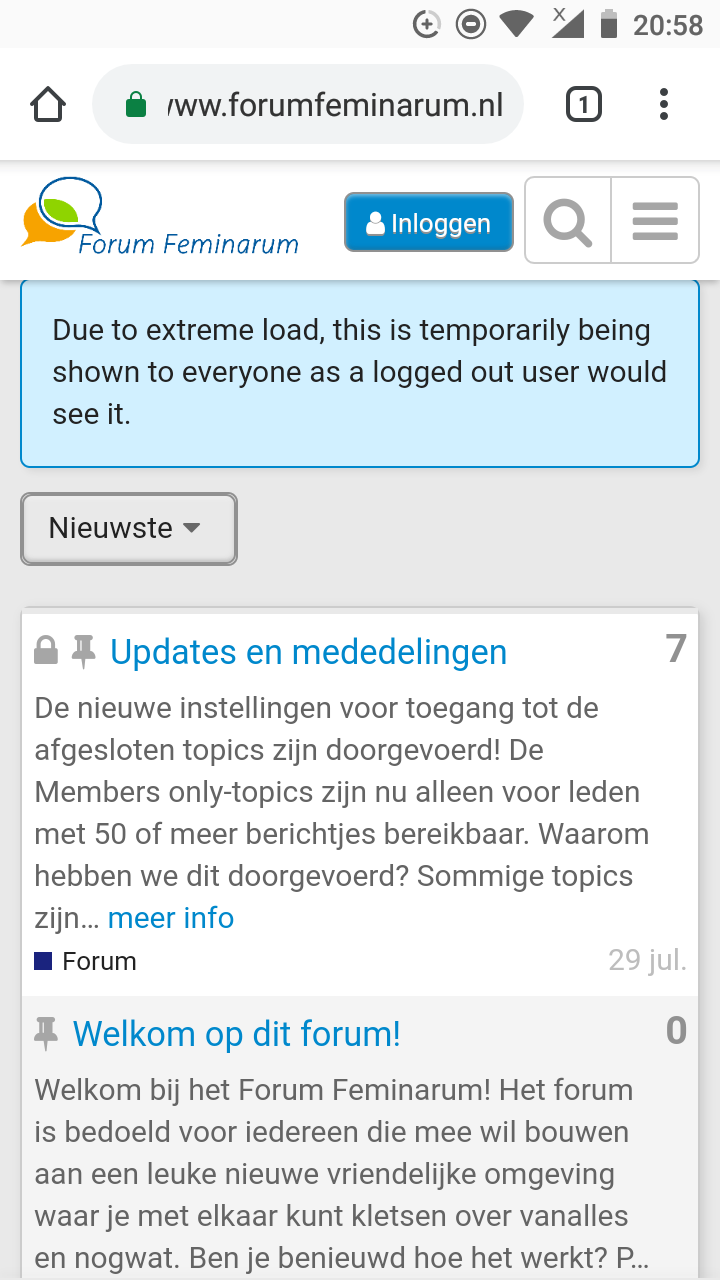Expand the Nieuwste dropdown

129,528
